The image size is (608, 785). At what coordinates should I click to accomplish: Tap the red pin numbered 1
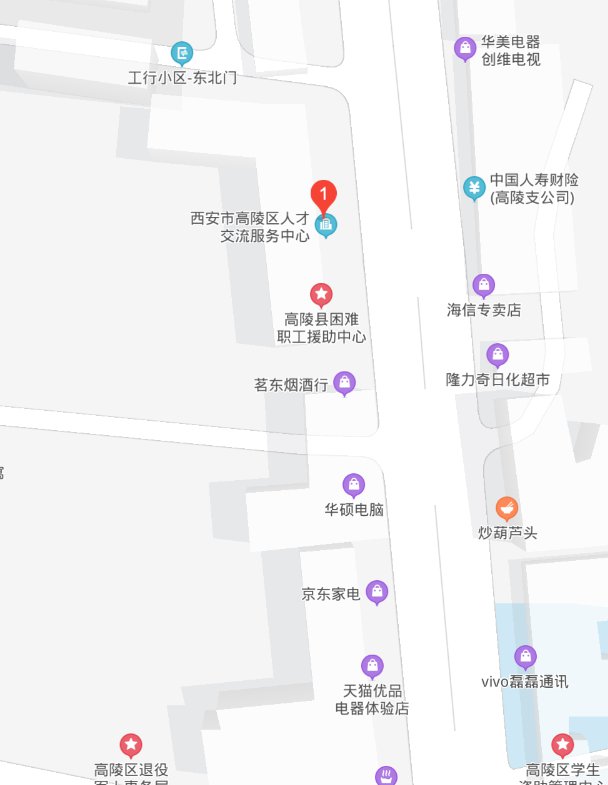click(323, 195)
